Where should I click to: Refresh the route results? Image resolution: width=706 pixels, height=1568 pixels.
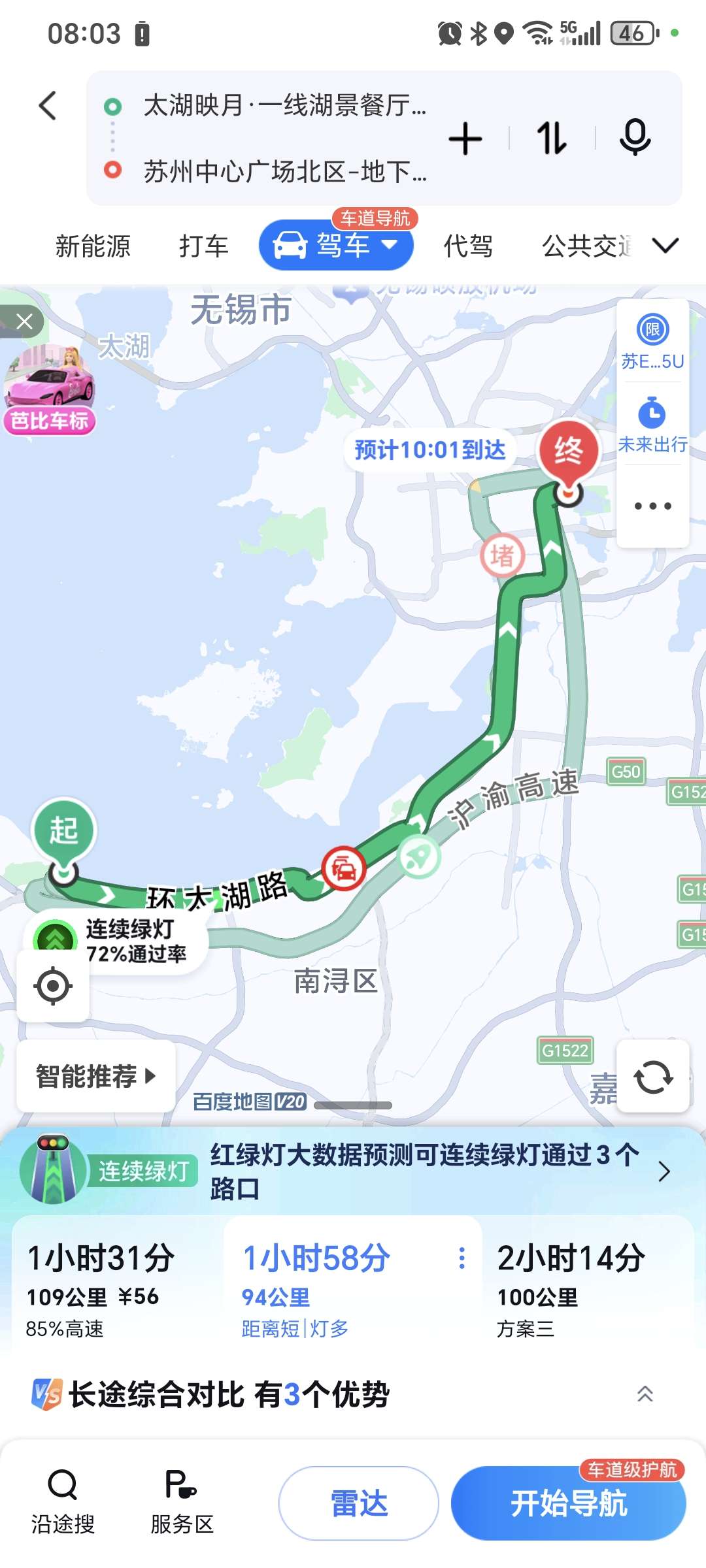(x=653, y=1076)
